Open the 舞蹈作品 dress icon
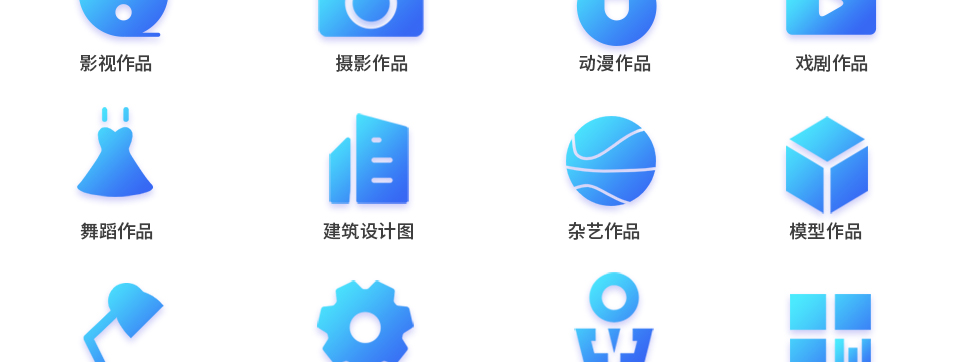Viewport: 970px width, 362px height. click(x=115, y=152)
